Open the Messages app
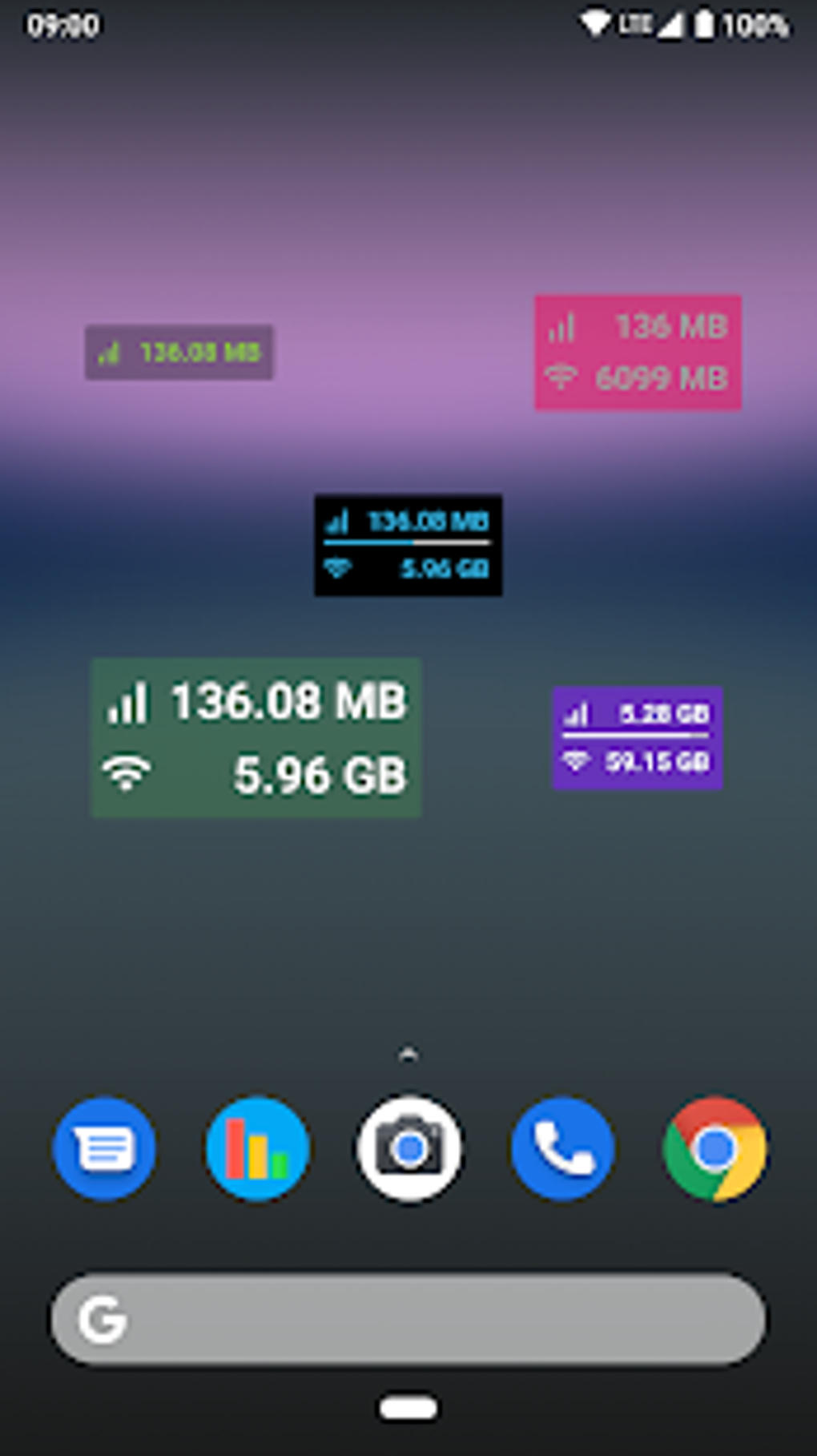This screenshot has height=1456, width=817. coord(105,1148)
